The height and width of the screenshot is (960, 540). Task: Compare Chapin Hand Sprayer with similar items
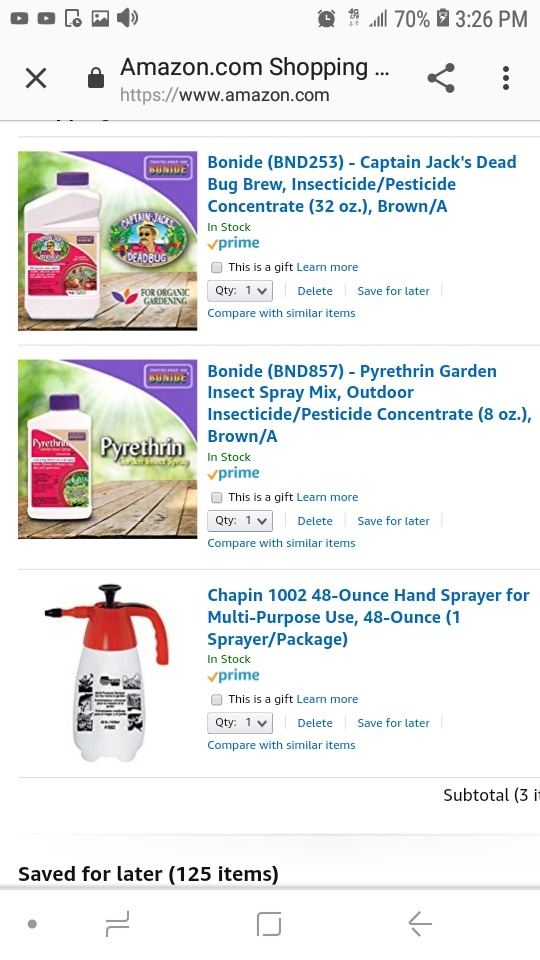coord(281,745)
